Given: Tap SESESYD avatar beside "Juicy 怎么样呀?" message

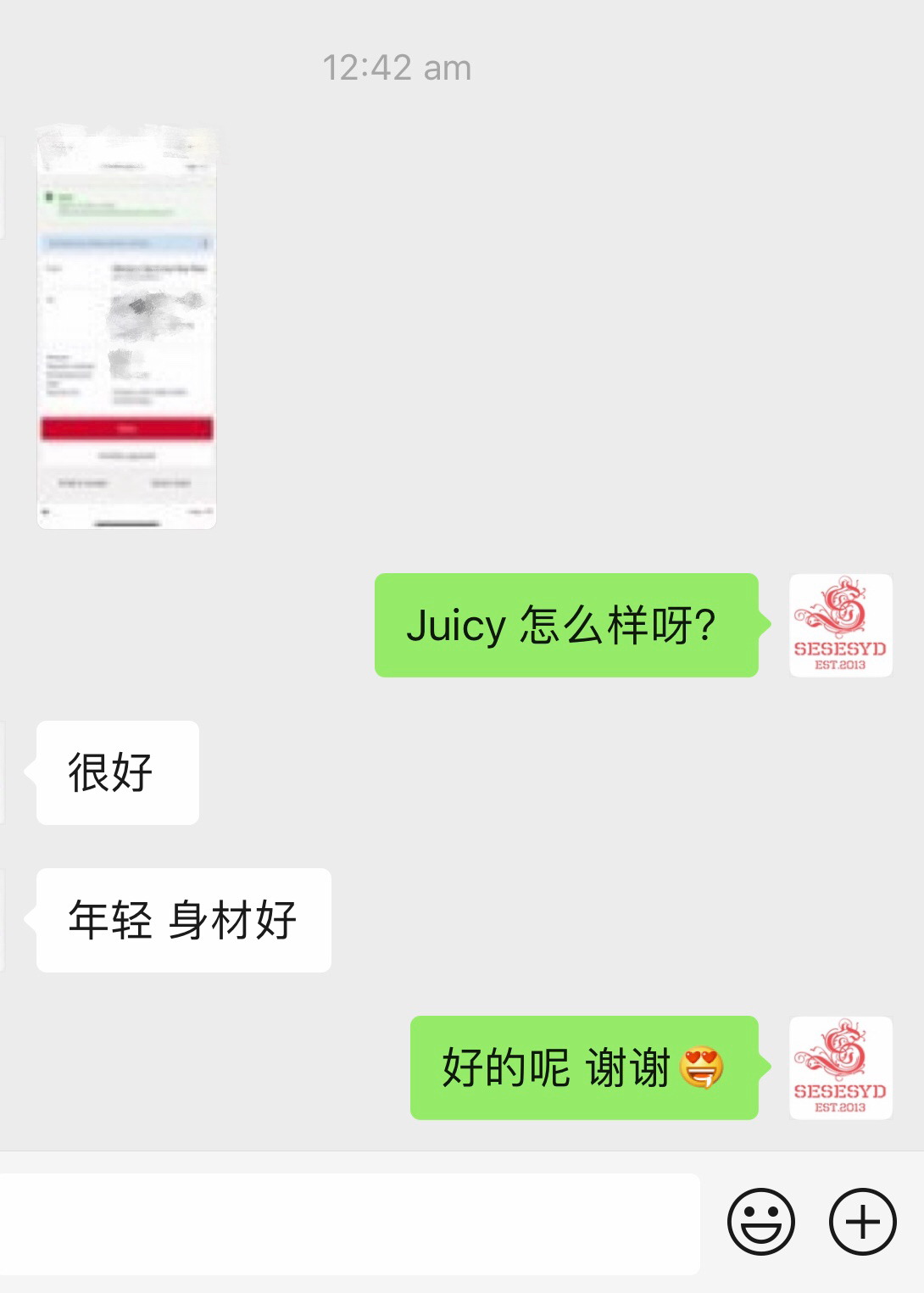Looking at the screenshot, I should pos(840,626).
